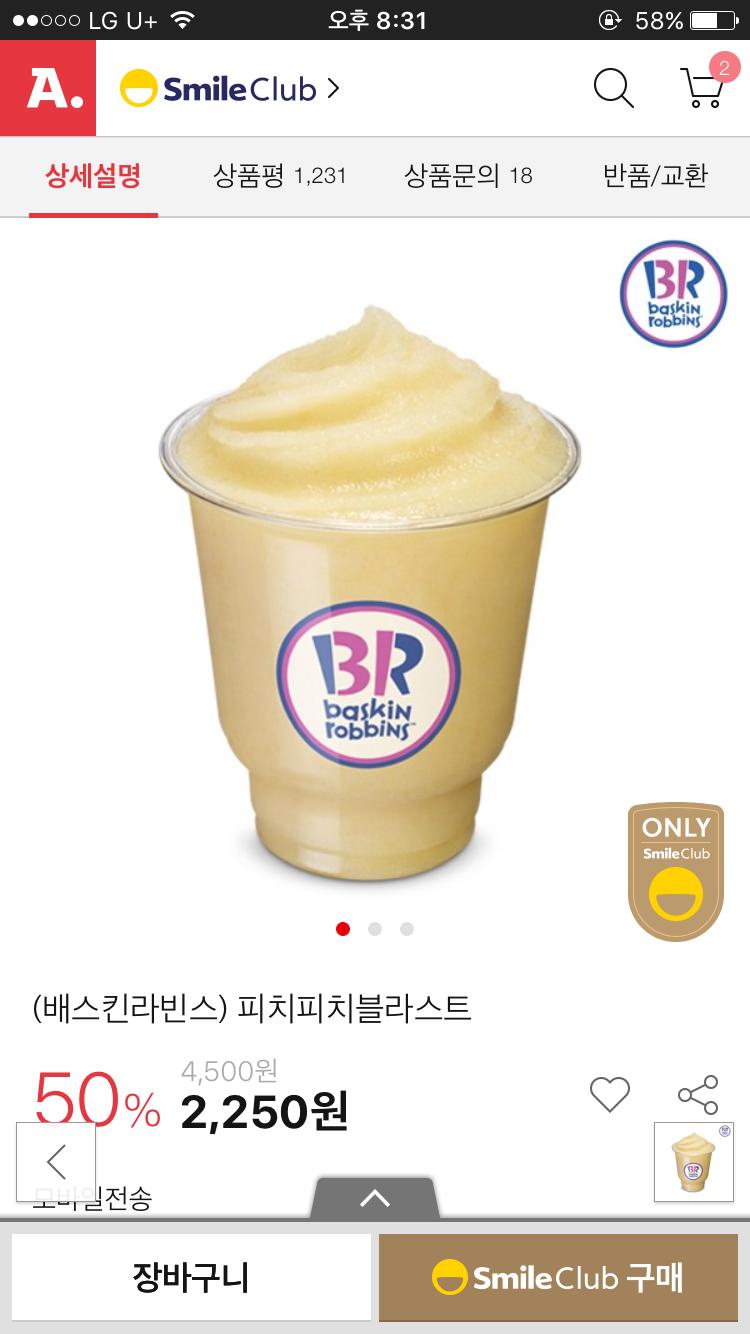Expand the purchase options panel

click(375, 1198)
